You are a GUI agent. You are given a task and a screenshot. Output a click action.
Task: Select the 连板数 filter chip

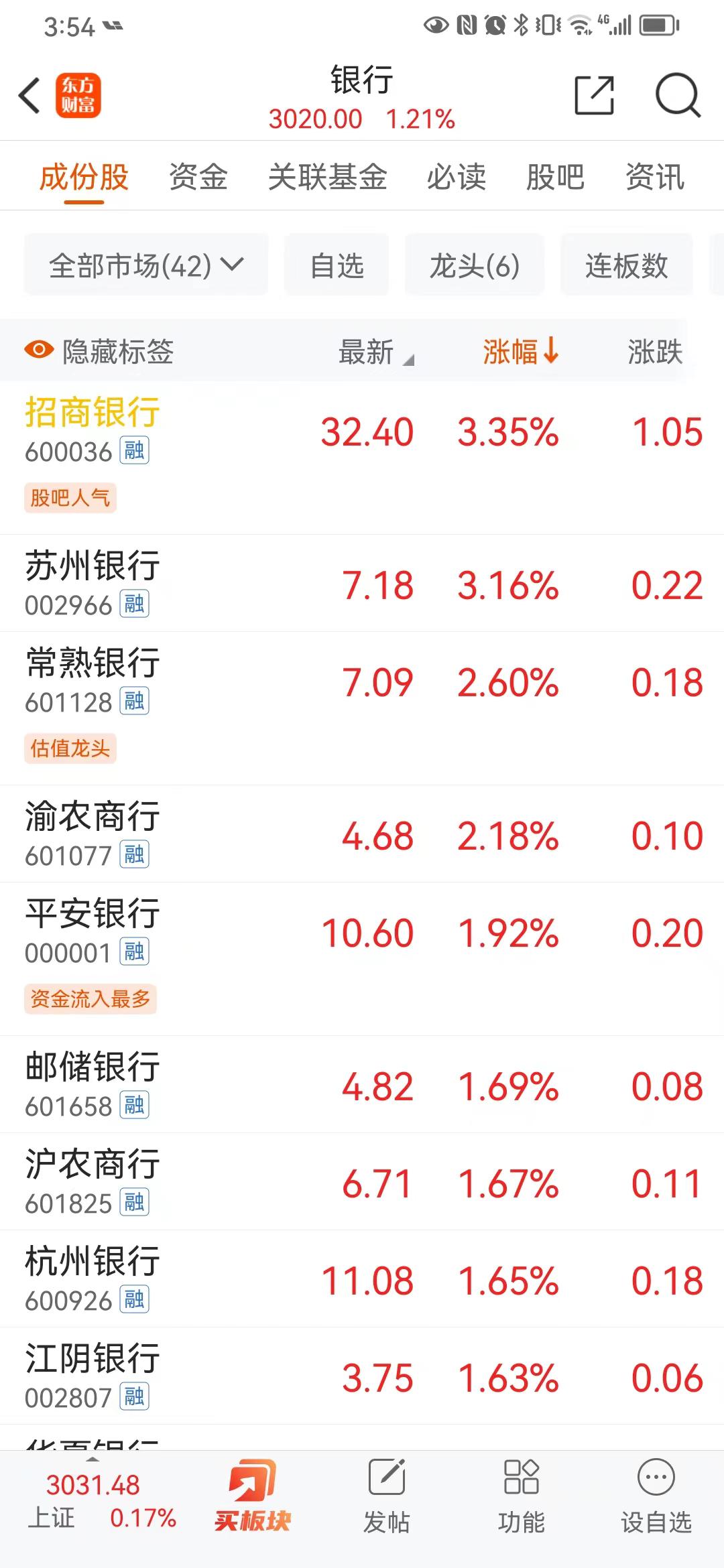click(626, 265)
